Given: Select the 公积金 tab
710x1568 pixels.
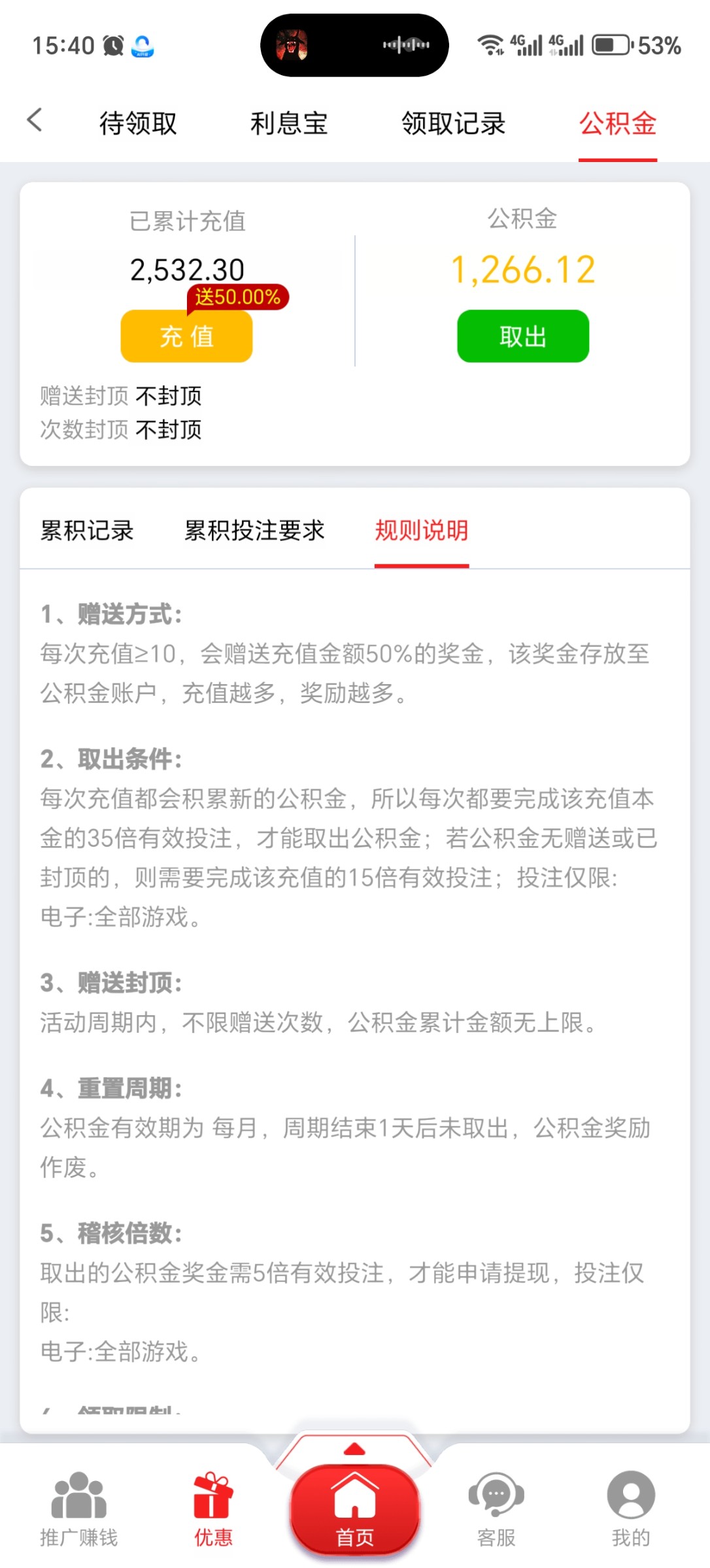Looking at the screenshot, I should (617, 123).
